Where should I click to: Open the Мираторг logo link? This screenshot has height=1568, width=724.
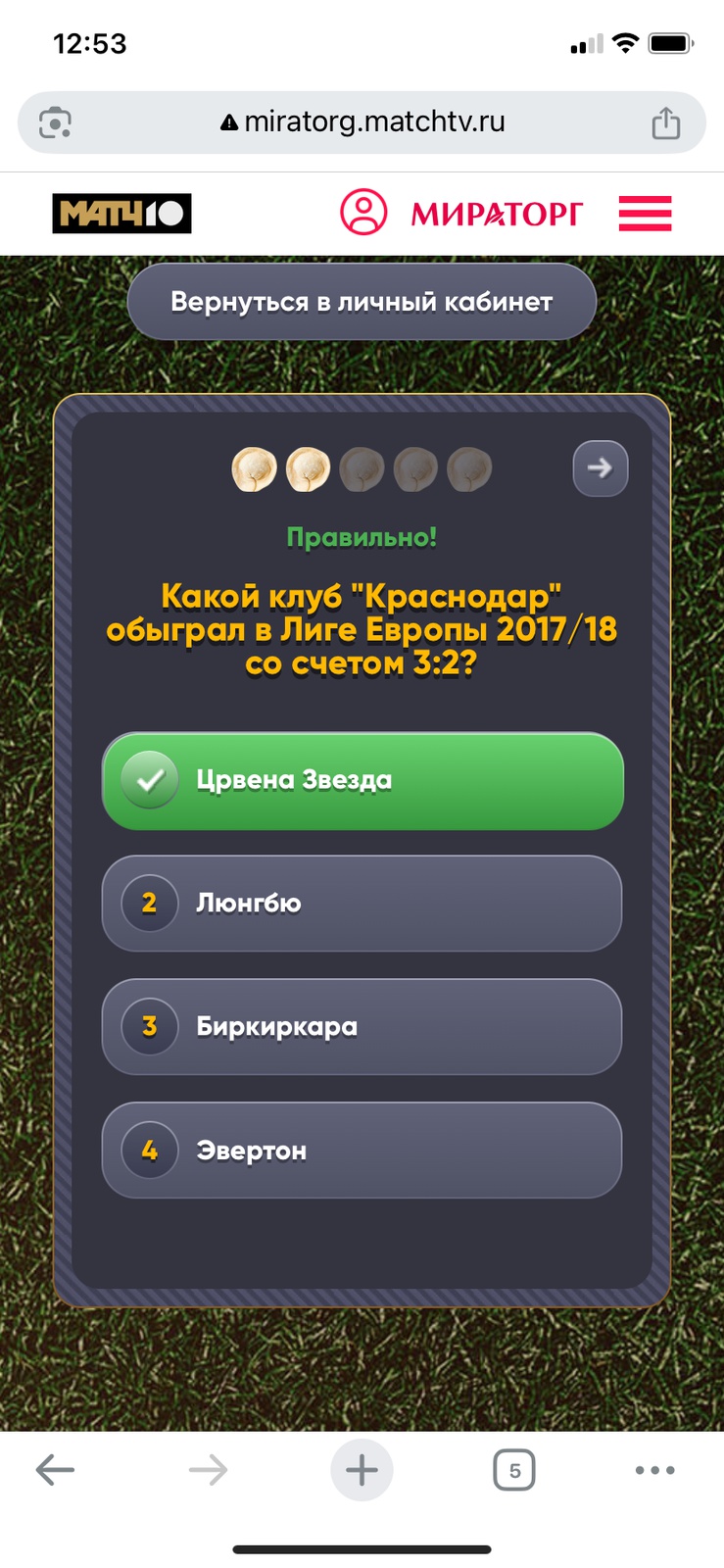tap(497, 213)
